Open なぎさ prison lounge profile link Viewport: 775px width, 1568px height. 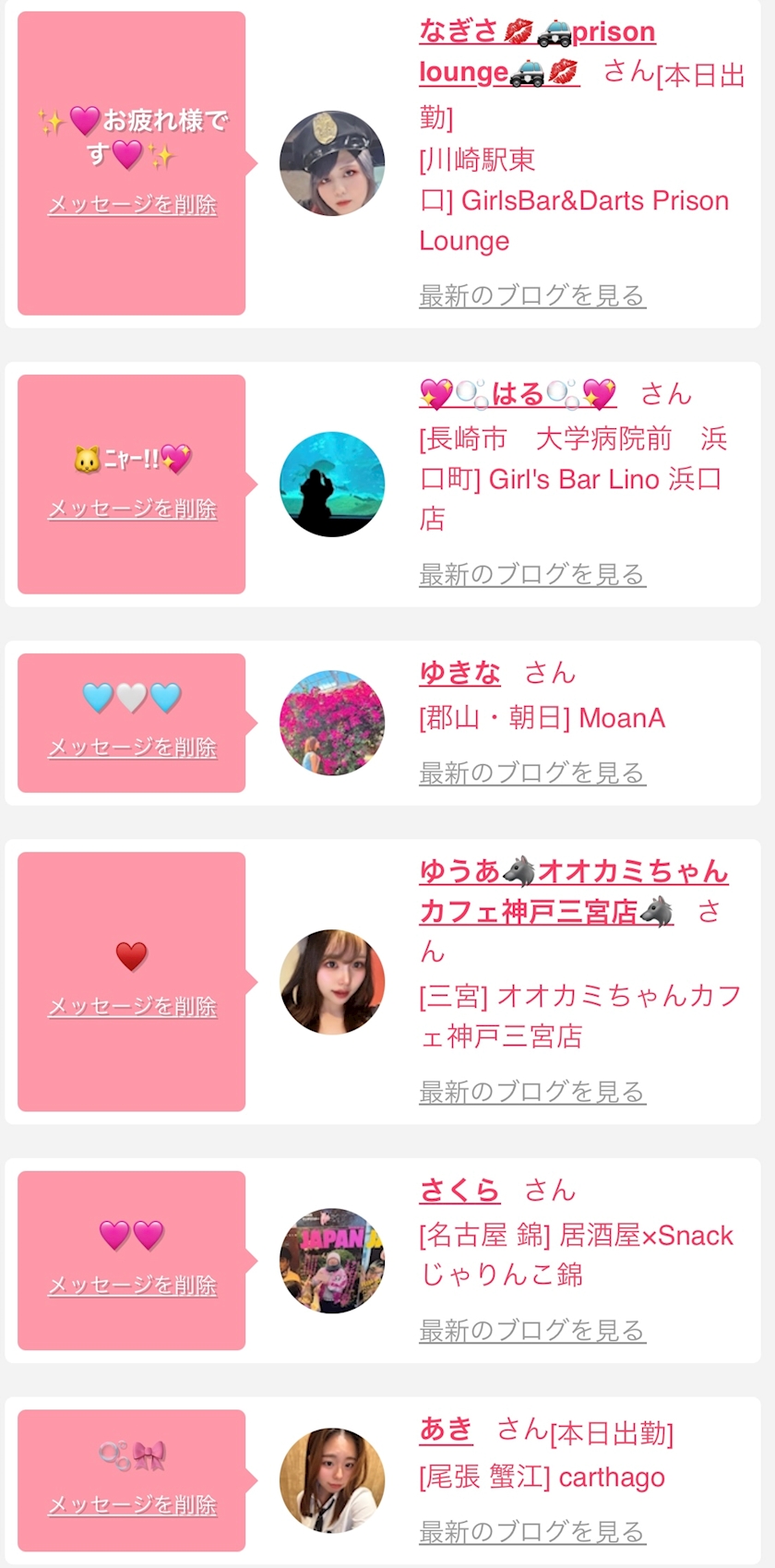[536, 33]
